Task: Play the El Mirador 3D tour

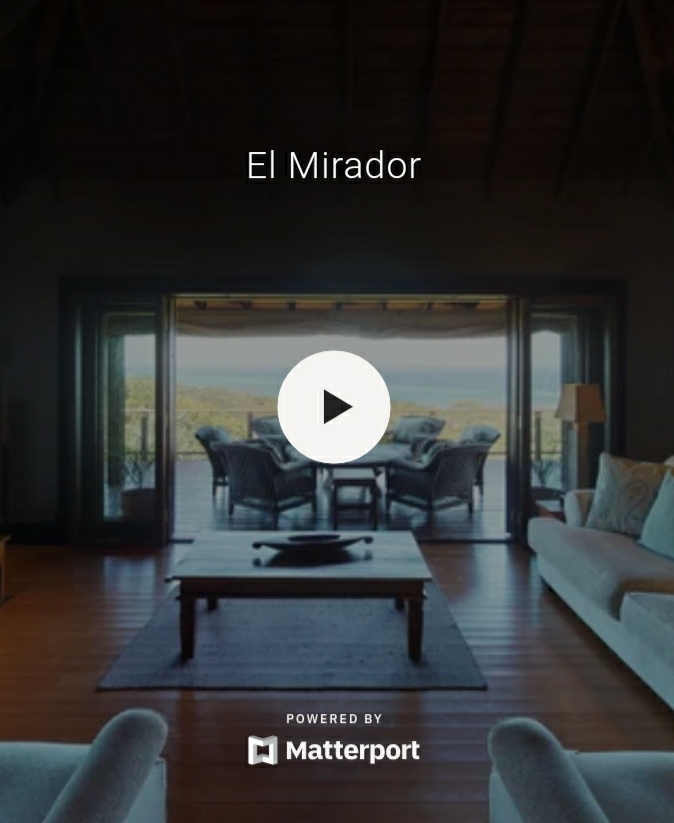Action: pos(334,407)
